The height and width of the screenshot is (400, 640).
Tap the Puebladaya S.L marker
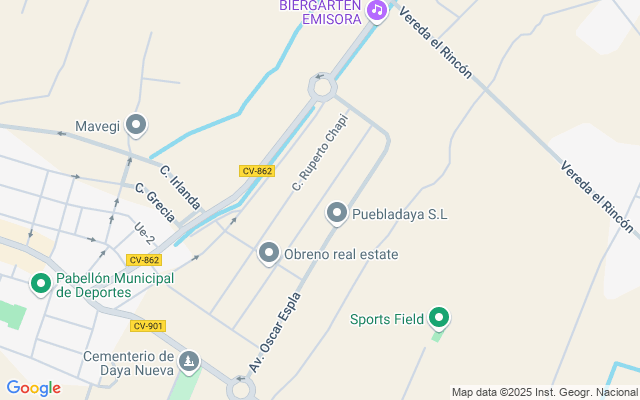[x=337, y=213]
